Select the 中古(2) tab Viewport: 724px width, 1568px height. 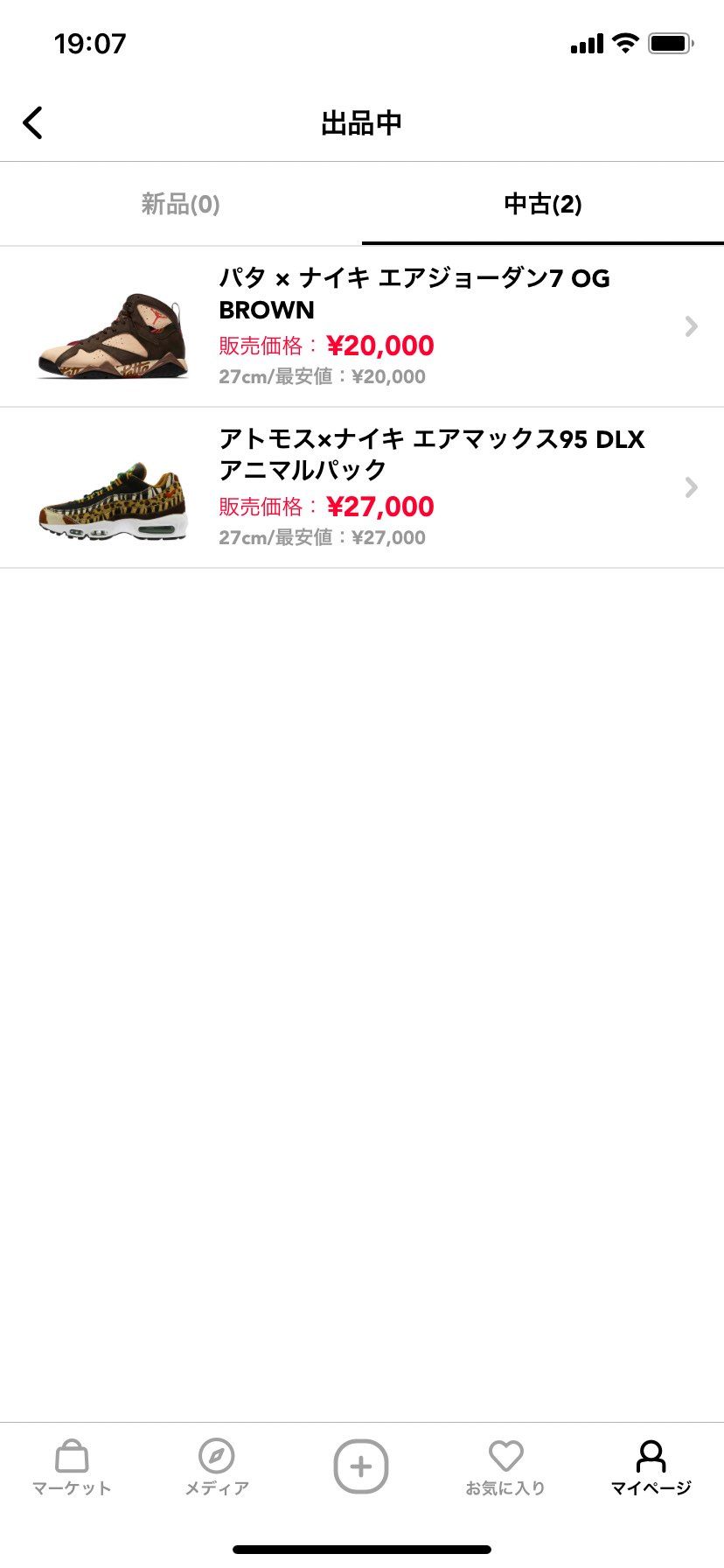[543, 204]
